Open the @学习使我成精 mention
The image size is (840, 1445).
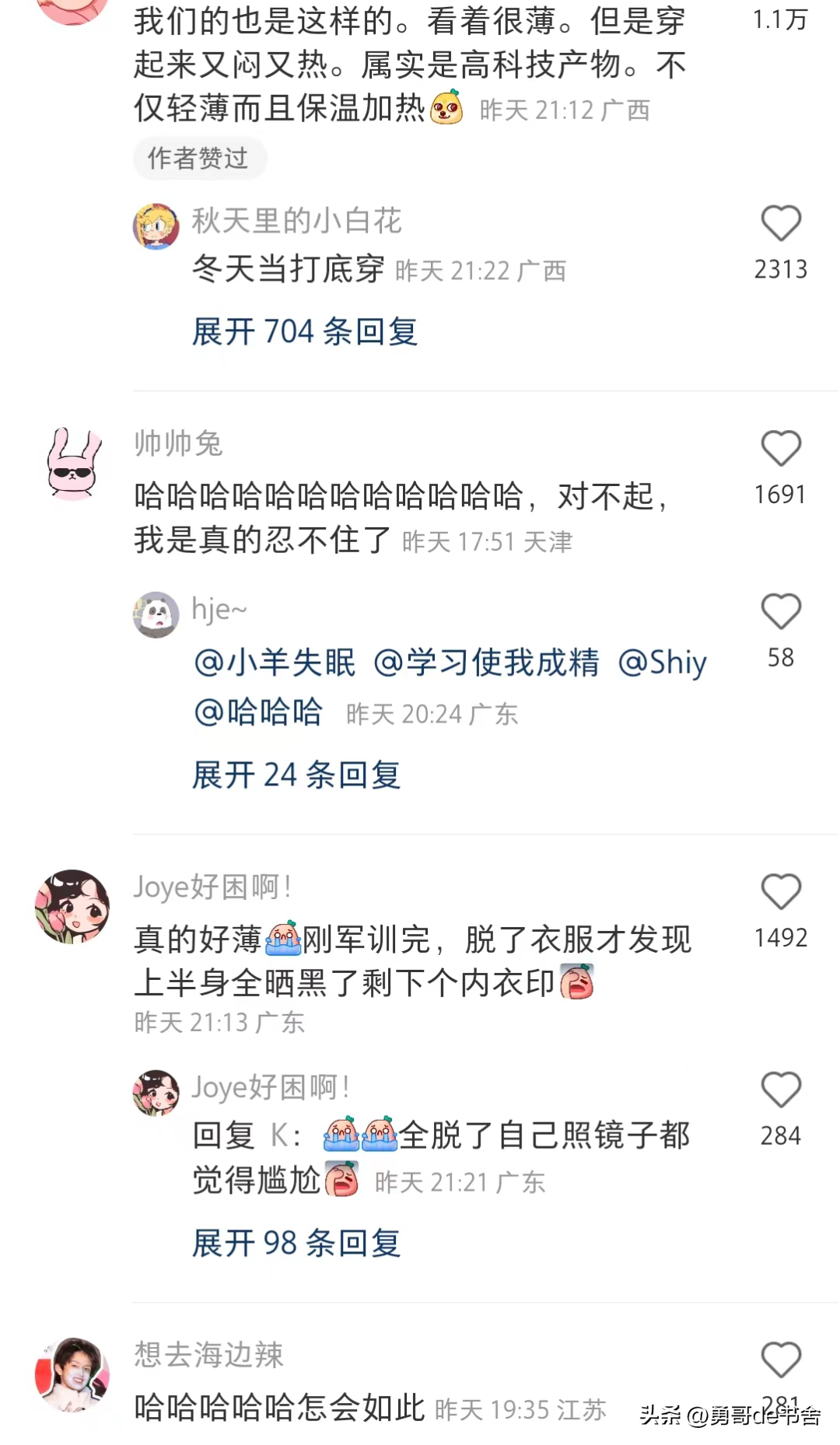tap(486, 663)
